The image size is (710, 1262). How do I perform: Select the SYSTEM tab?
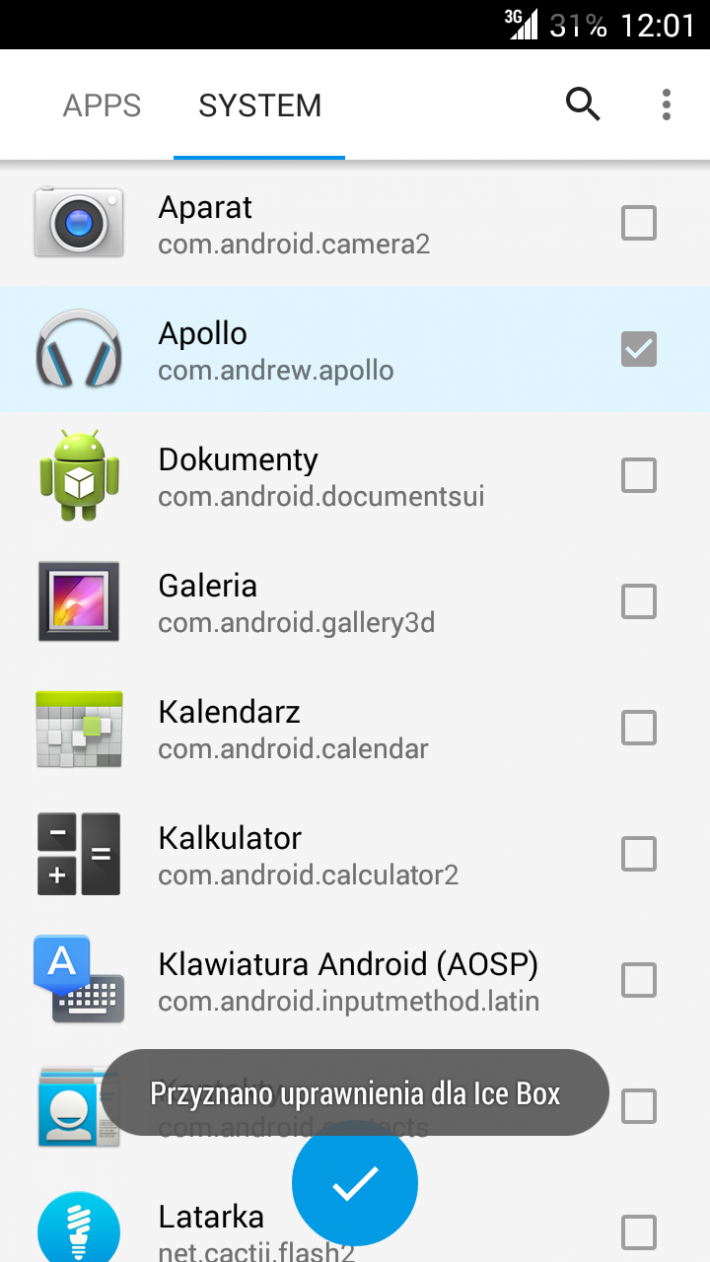click(x=260, y=105)
